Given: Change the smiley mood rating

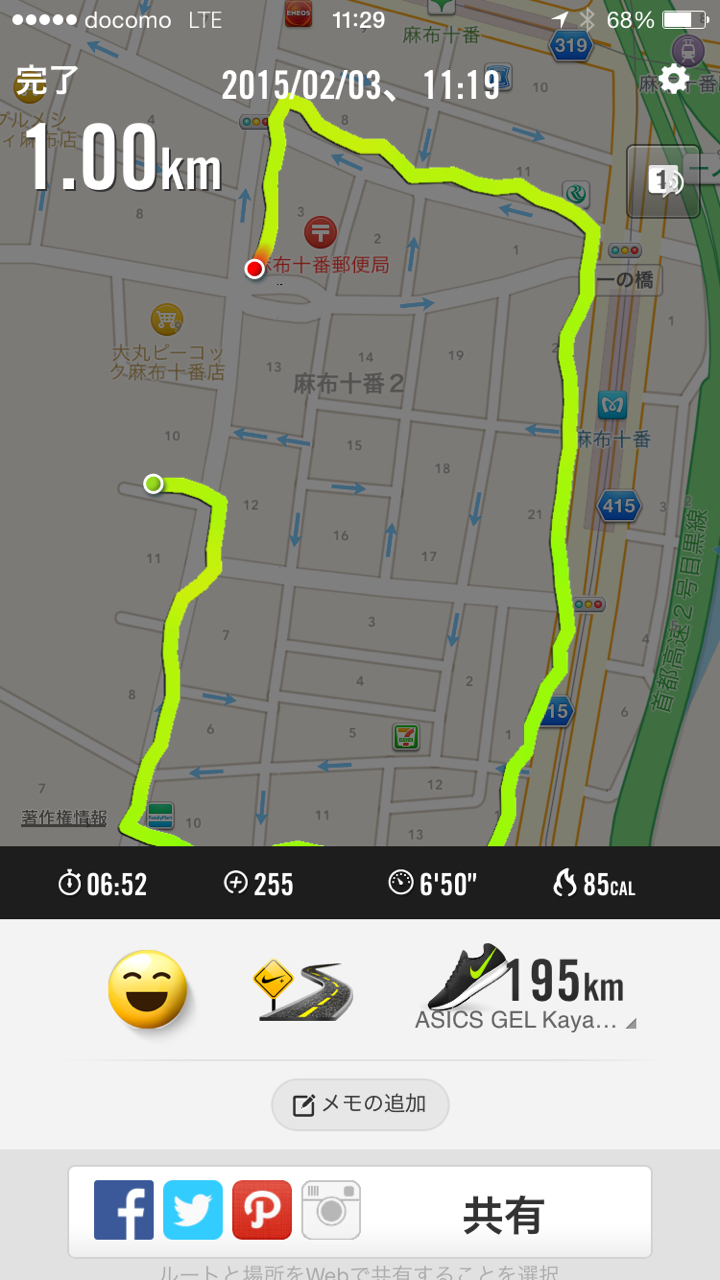Looking at the screenshot, I should [x=147, y=989].
